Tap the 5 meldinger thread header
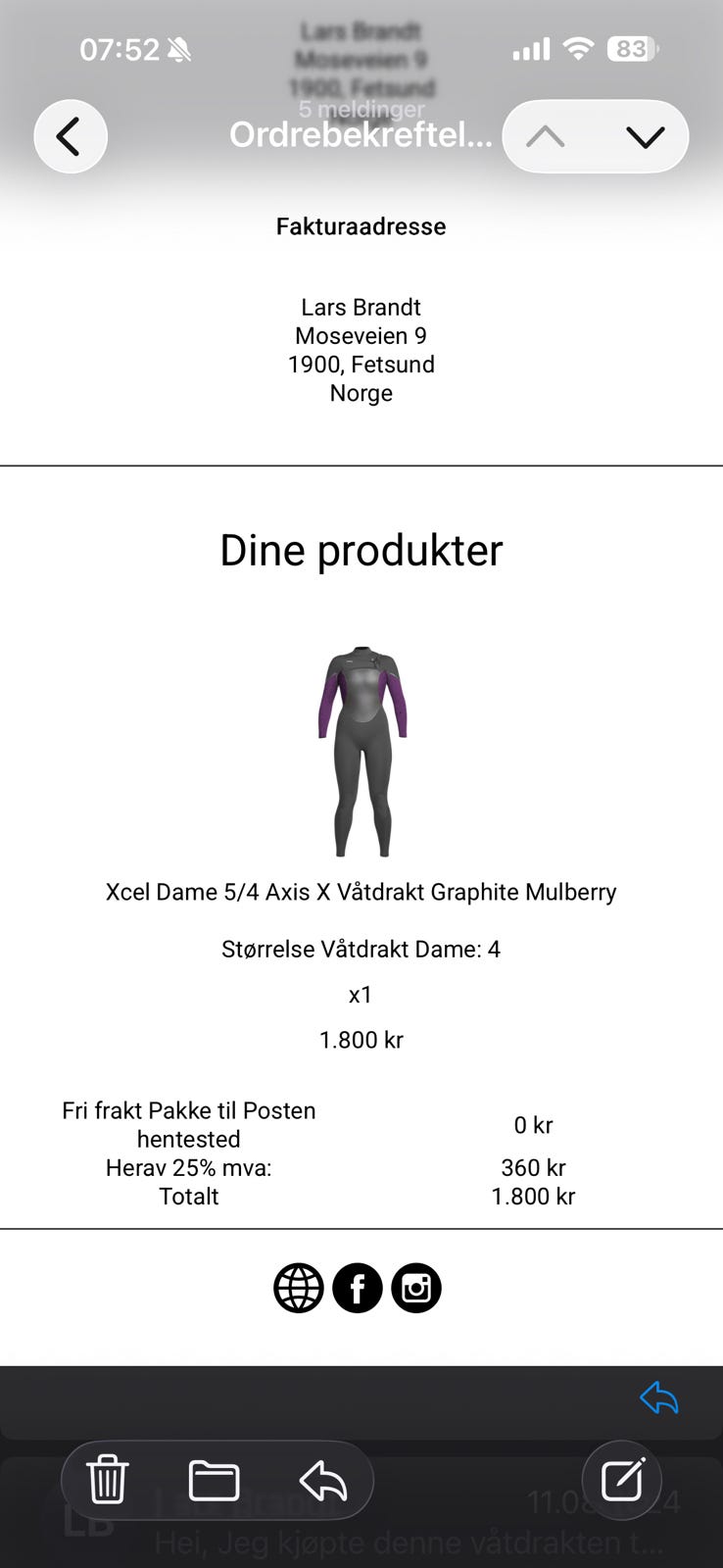 tap(361, 109)
